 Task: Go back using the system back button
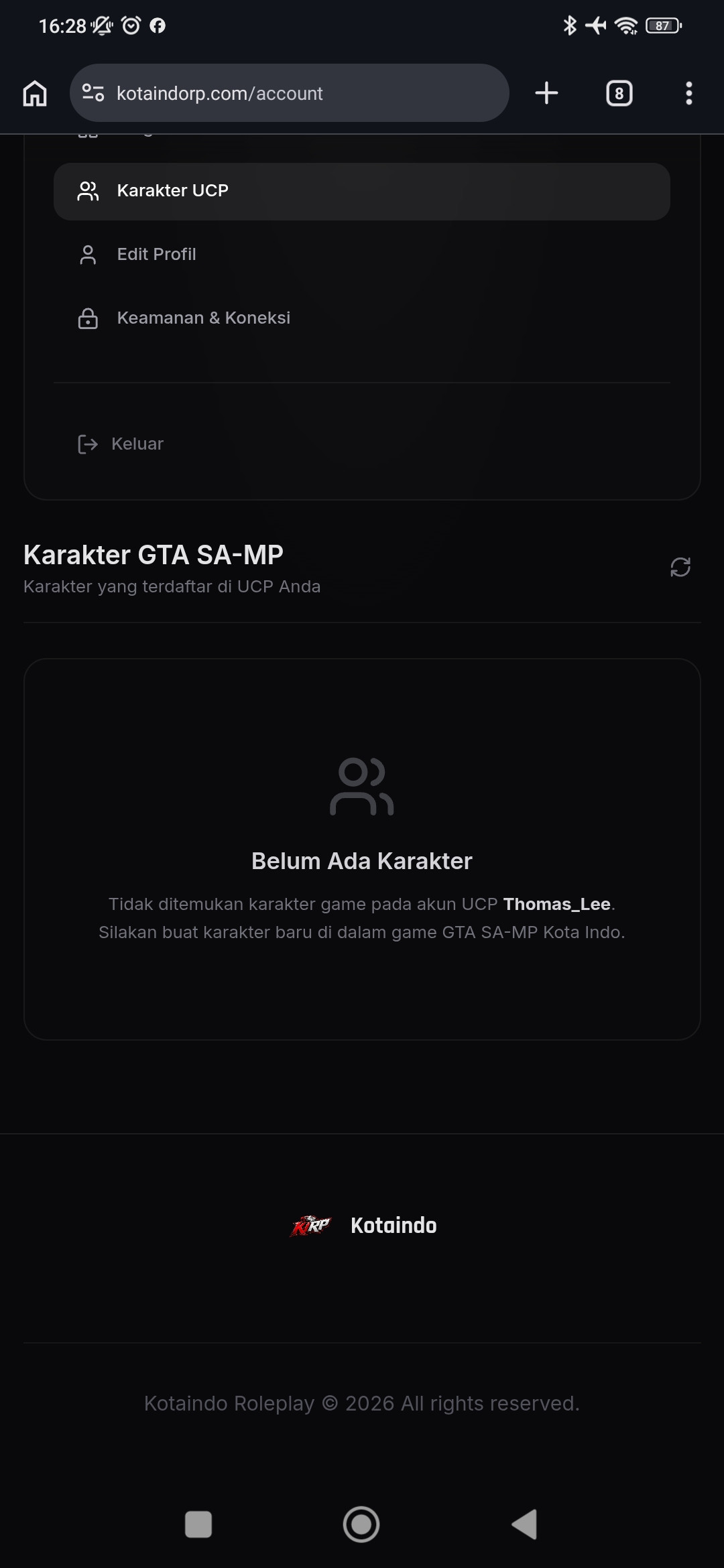coord(525,1524)
